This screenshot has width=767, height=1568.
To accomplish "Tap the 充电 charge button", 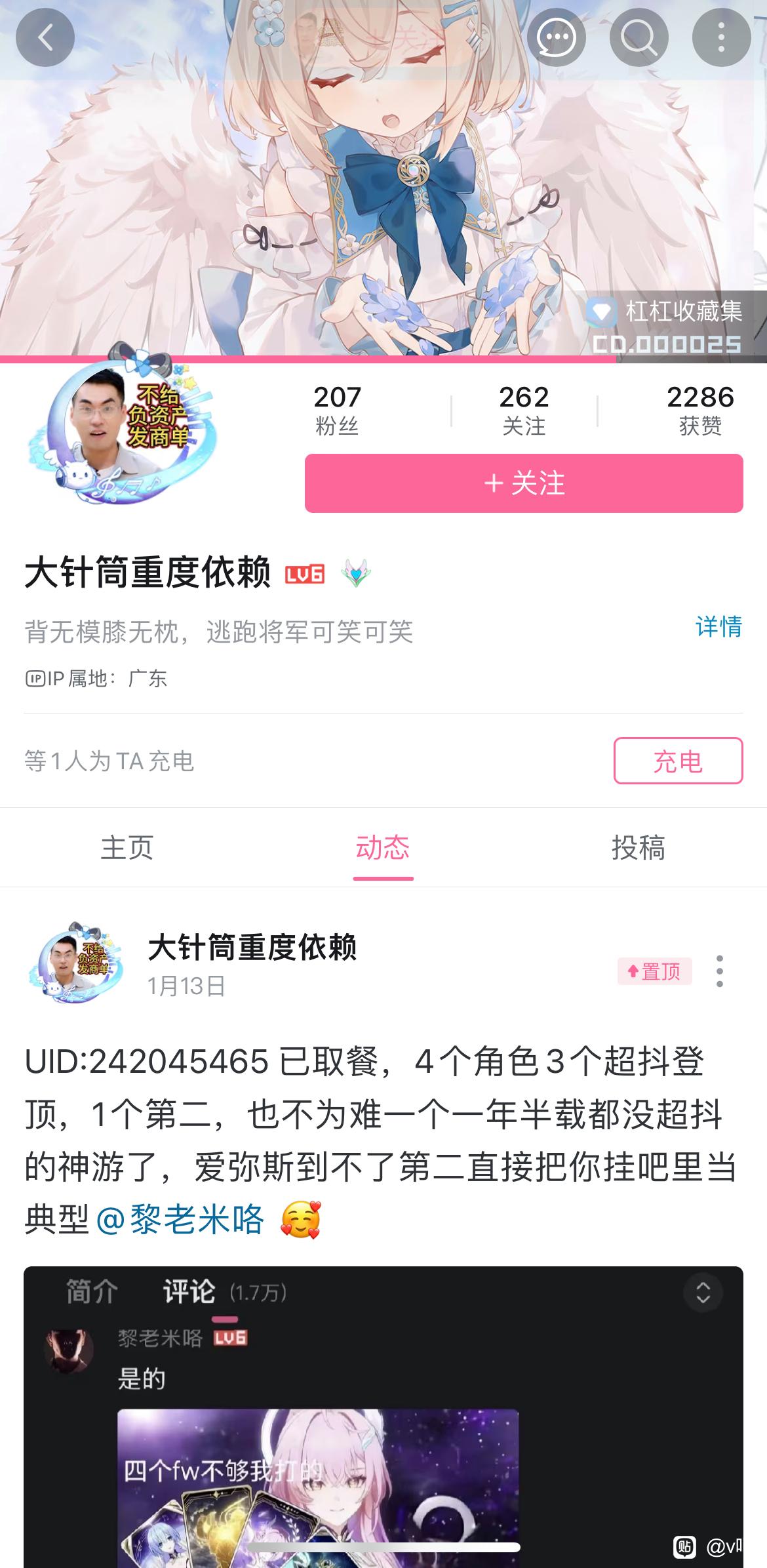I will click(678, 761).
